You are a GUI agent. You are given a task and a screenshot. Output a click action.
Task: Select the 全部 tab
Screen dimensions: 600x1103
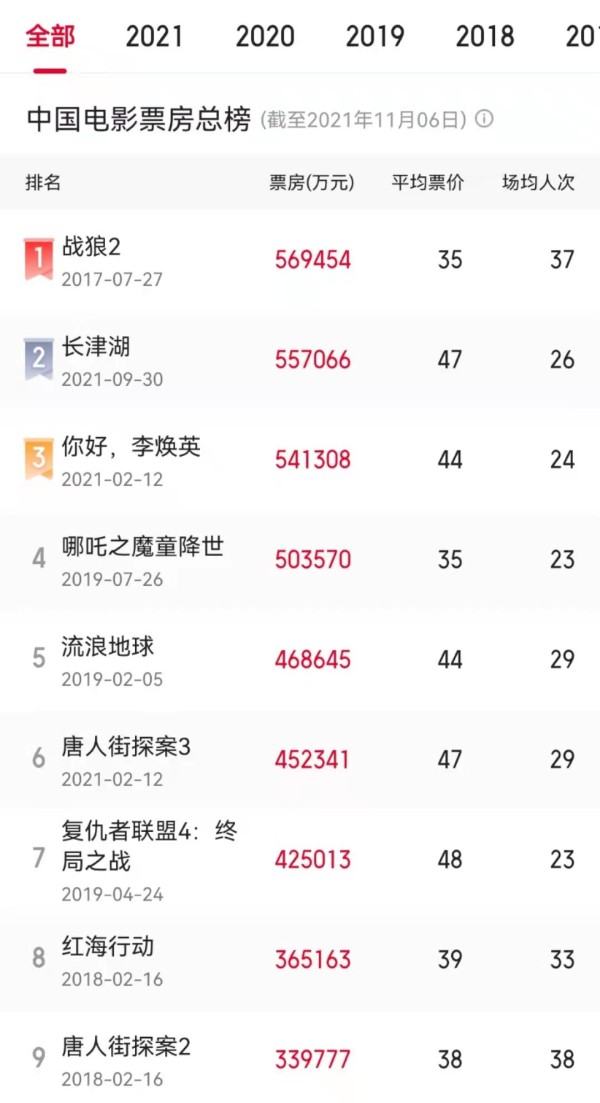click(x=49, y=37)
